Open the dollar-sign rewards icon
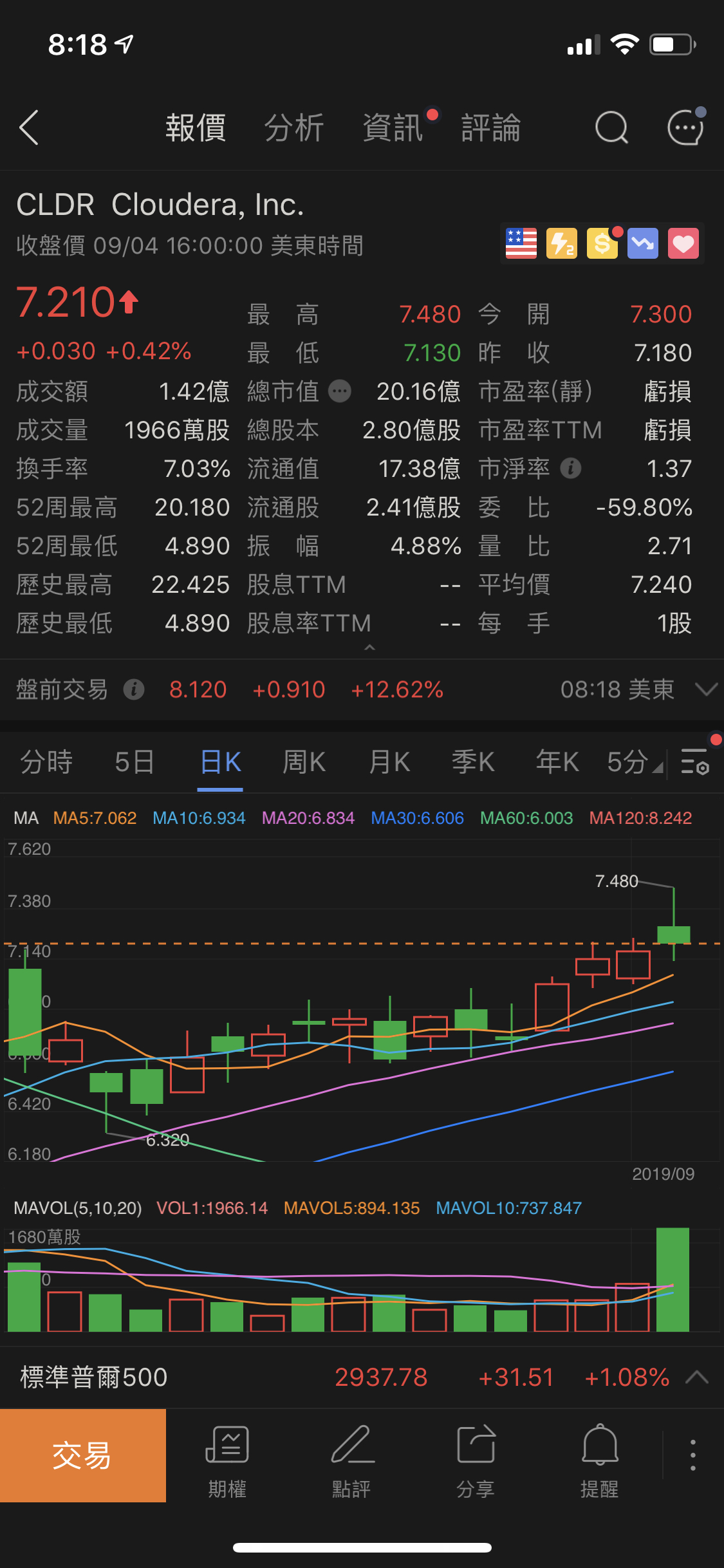The width and height of the screenshot is (724, 1568). [x=602, y=243]
